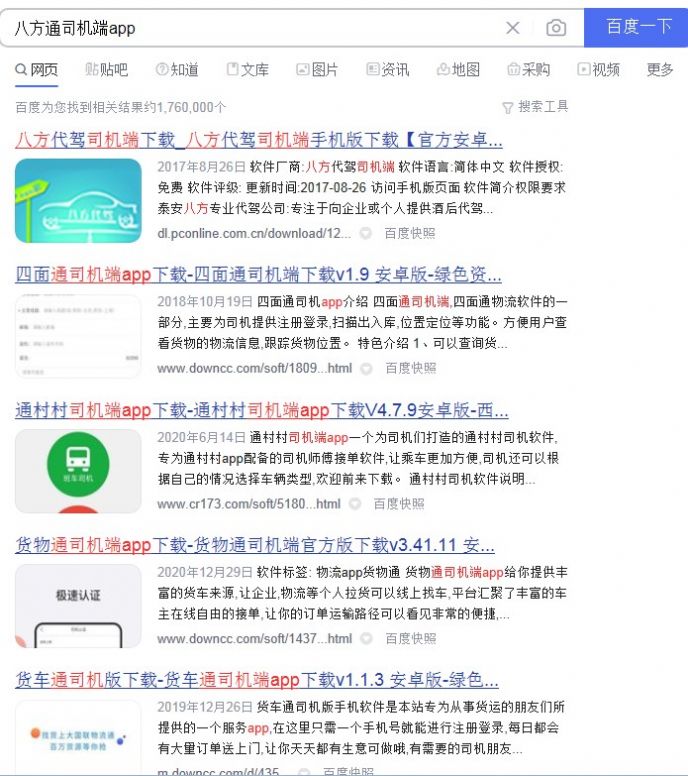Tap the 百度一下 search button
Image resolution: width=688 pixels, height=776 pixels.
tap(637, 27)
